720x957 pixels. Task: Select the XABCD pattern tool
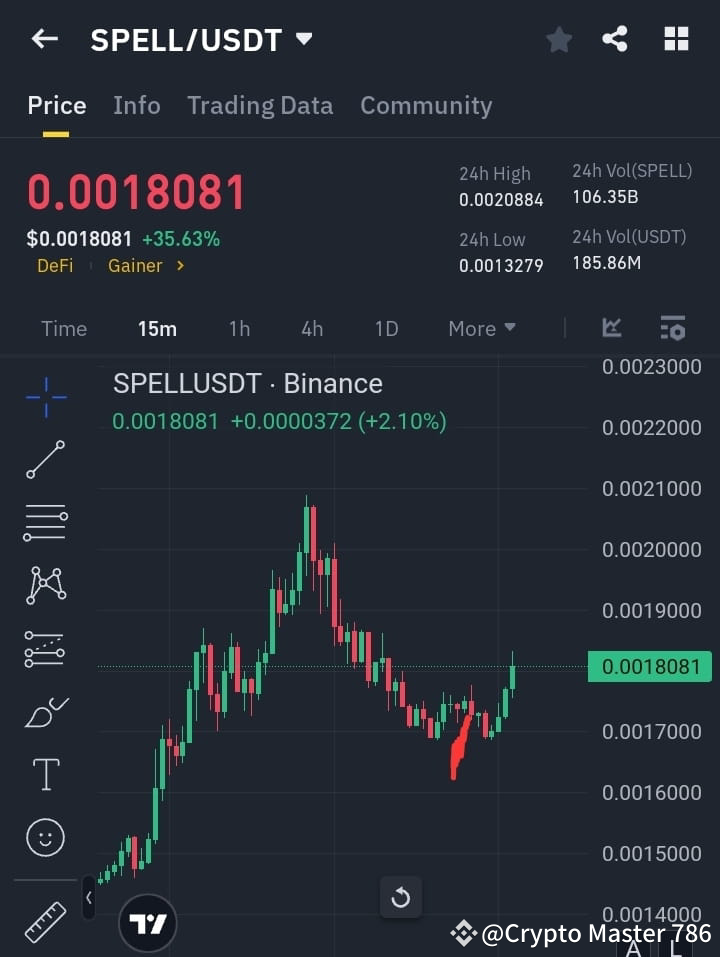[45, 586]
